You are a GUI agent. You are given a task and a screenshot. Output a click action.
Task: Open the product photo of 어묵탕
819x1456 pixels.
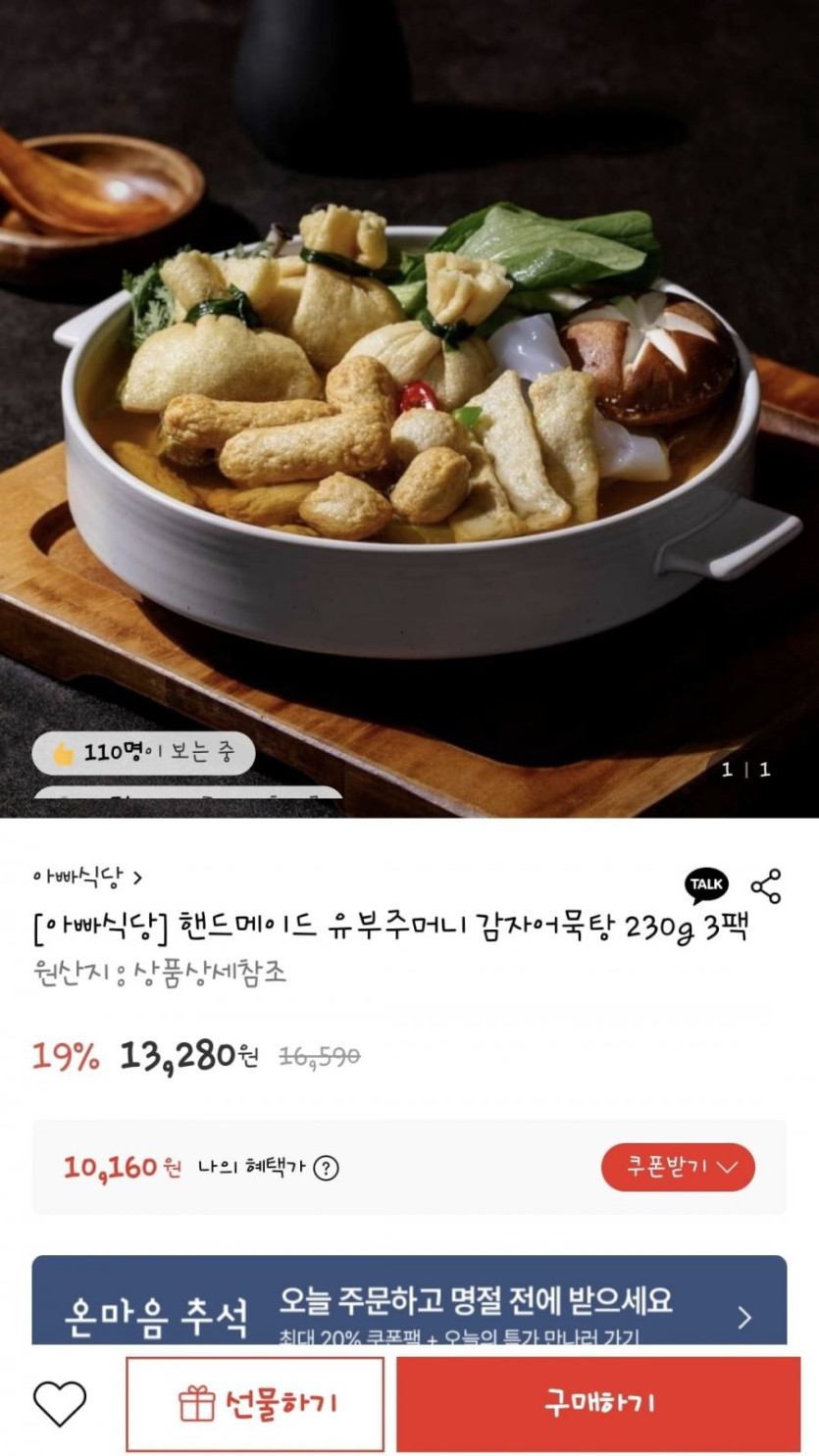pyautogui.click(x=409, y=409)
